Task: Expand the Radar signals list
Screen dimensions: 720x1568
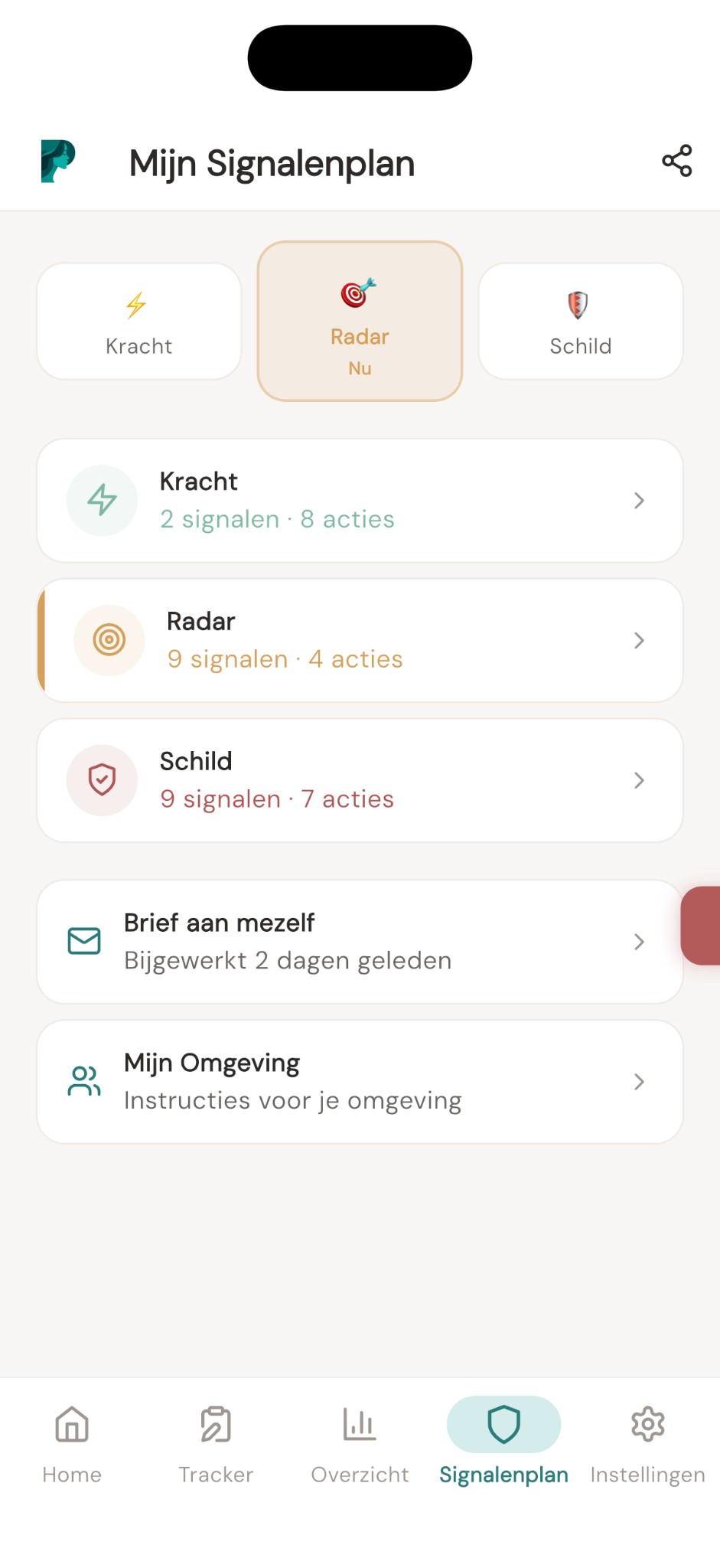Action: [x=359, y=640]
